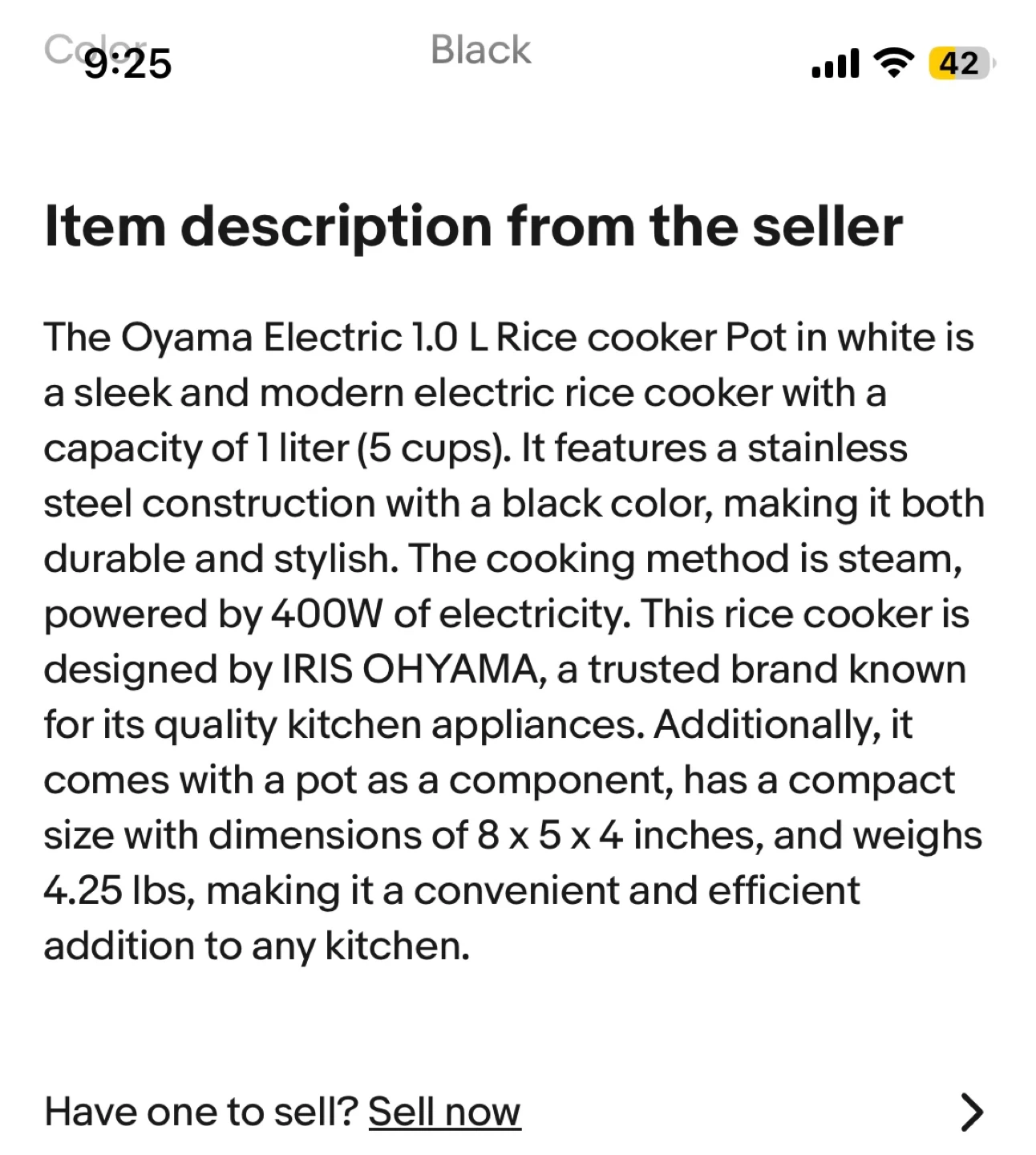Tap the Sell now link
This screenshot has width=1036, height=1155.
(444, 1112)
